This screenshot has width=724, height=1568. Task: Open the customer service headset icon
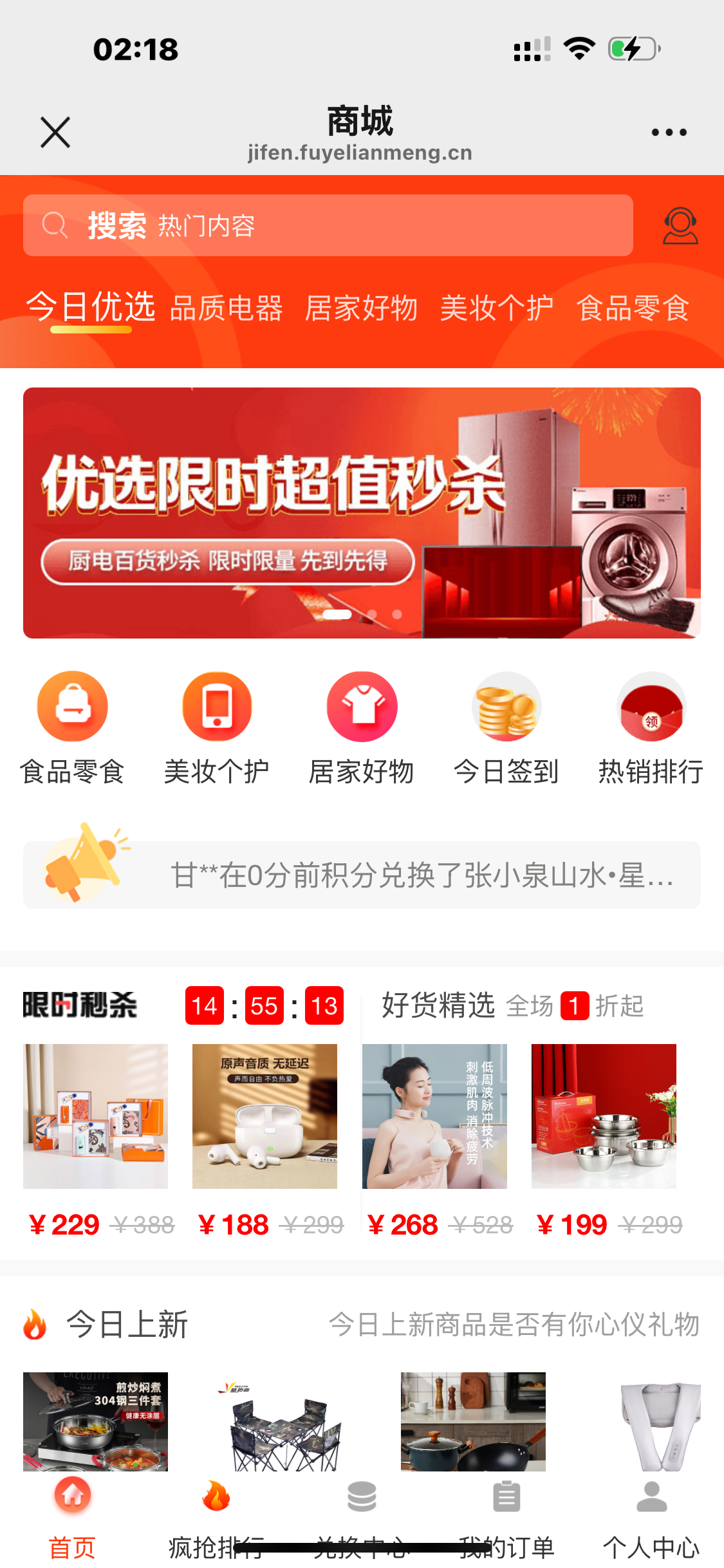click(680, 226)
